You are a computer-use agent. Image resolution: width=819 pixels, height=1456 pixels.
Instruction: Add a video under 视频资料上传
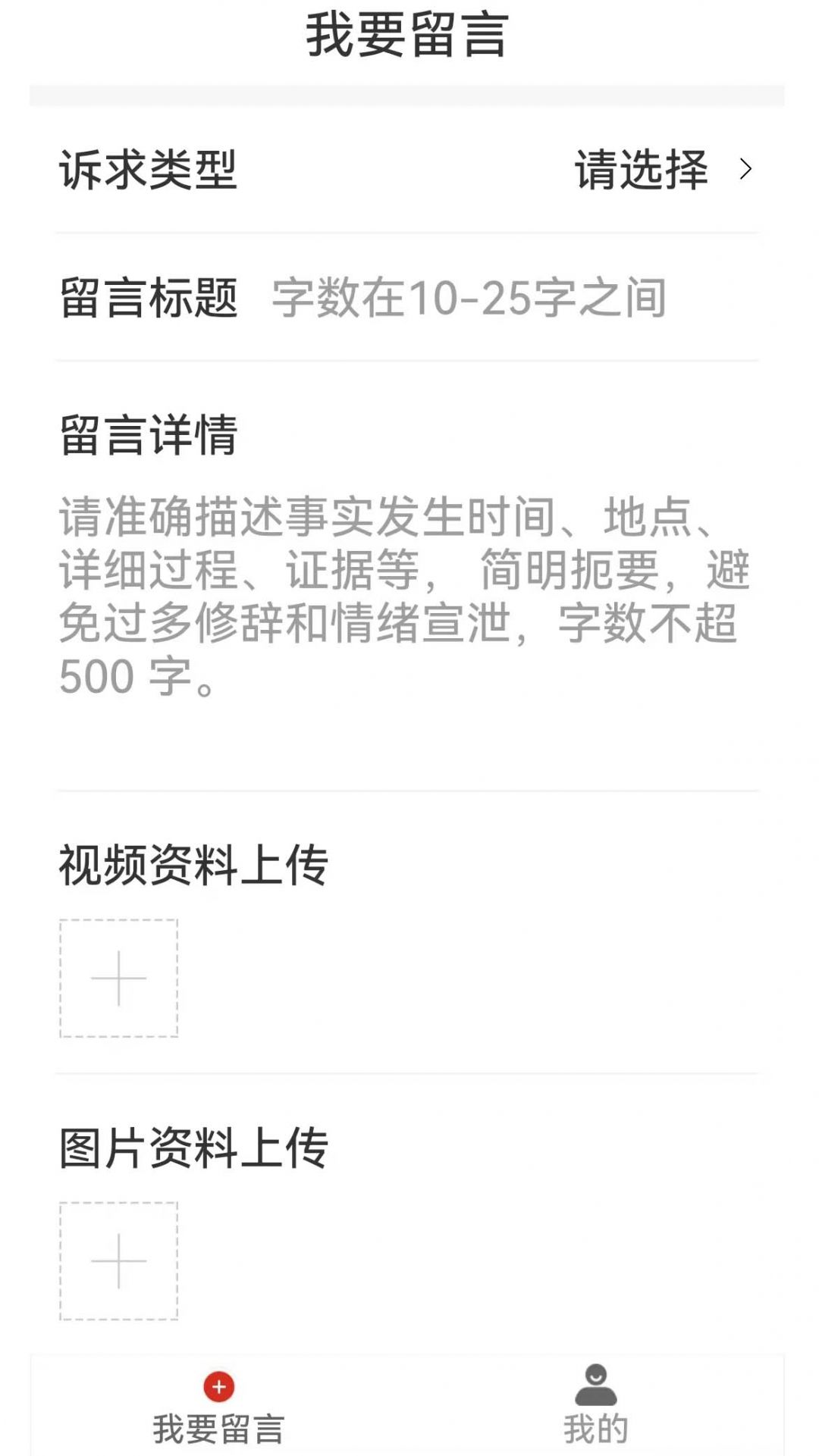119,978
